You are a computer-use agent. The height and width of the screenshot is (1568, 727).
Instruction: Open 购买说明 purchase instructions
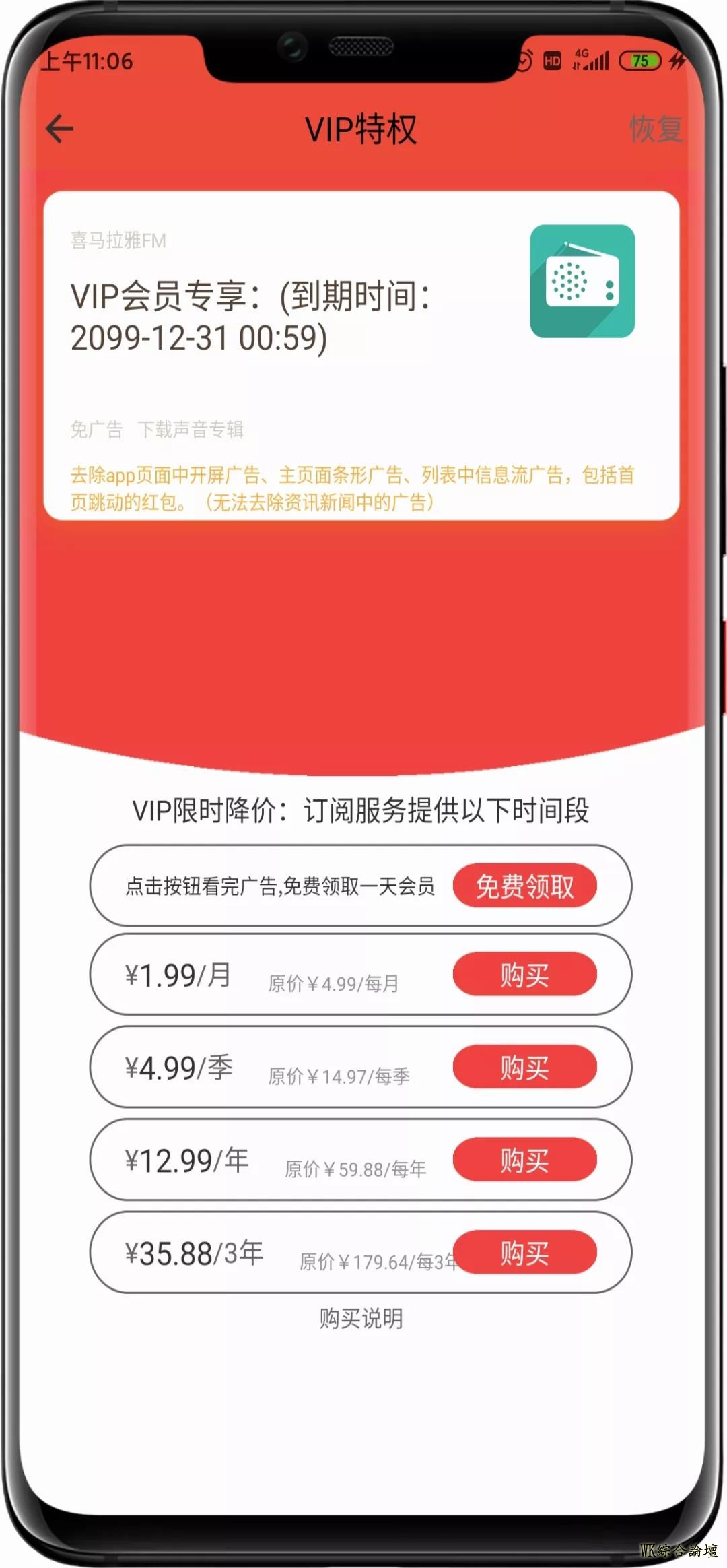[x=361, y=1318]
